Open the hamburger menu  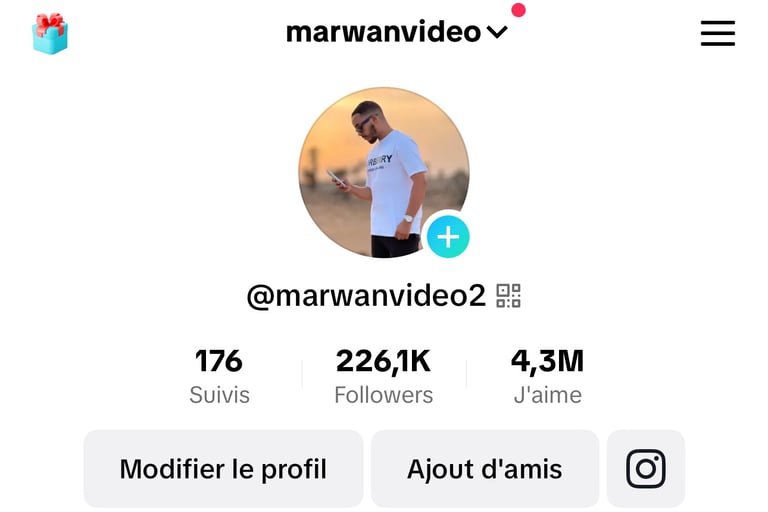pyautogui.click(x=717, y=33)
